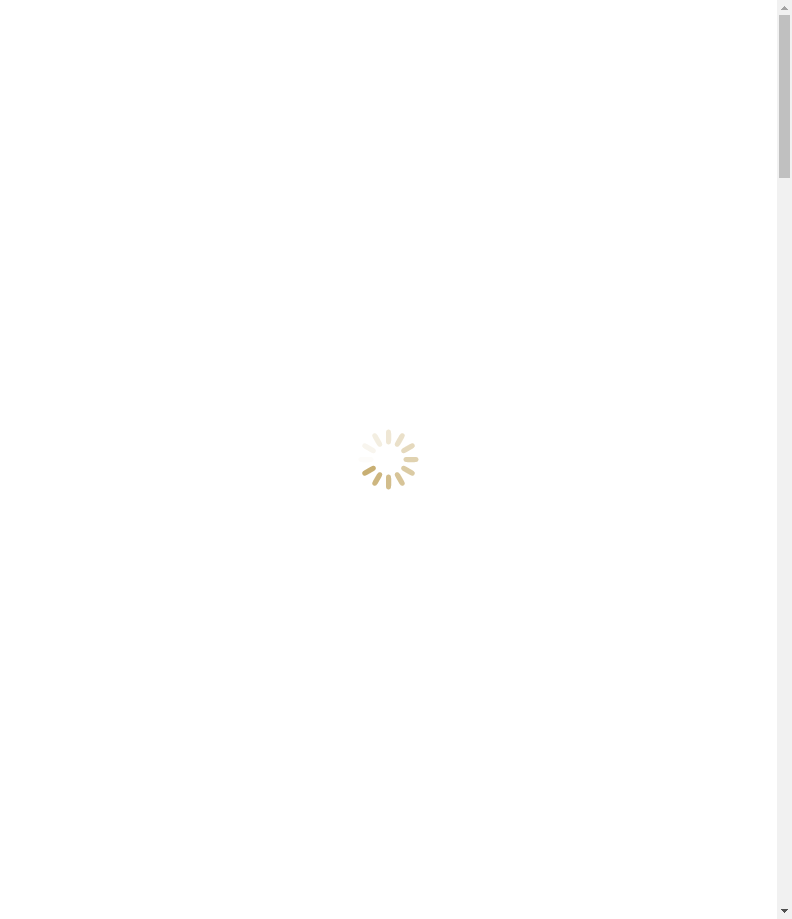Tap the scrollbar's down arrow

pos(784,911)
